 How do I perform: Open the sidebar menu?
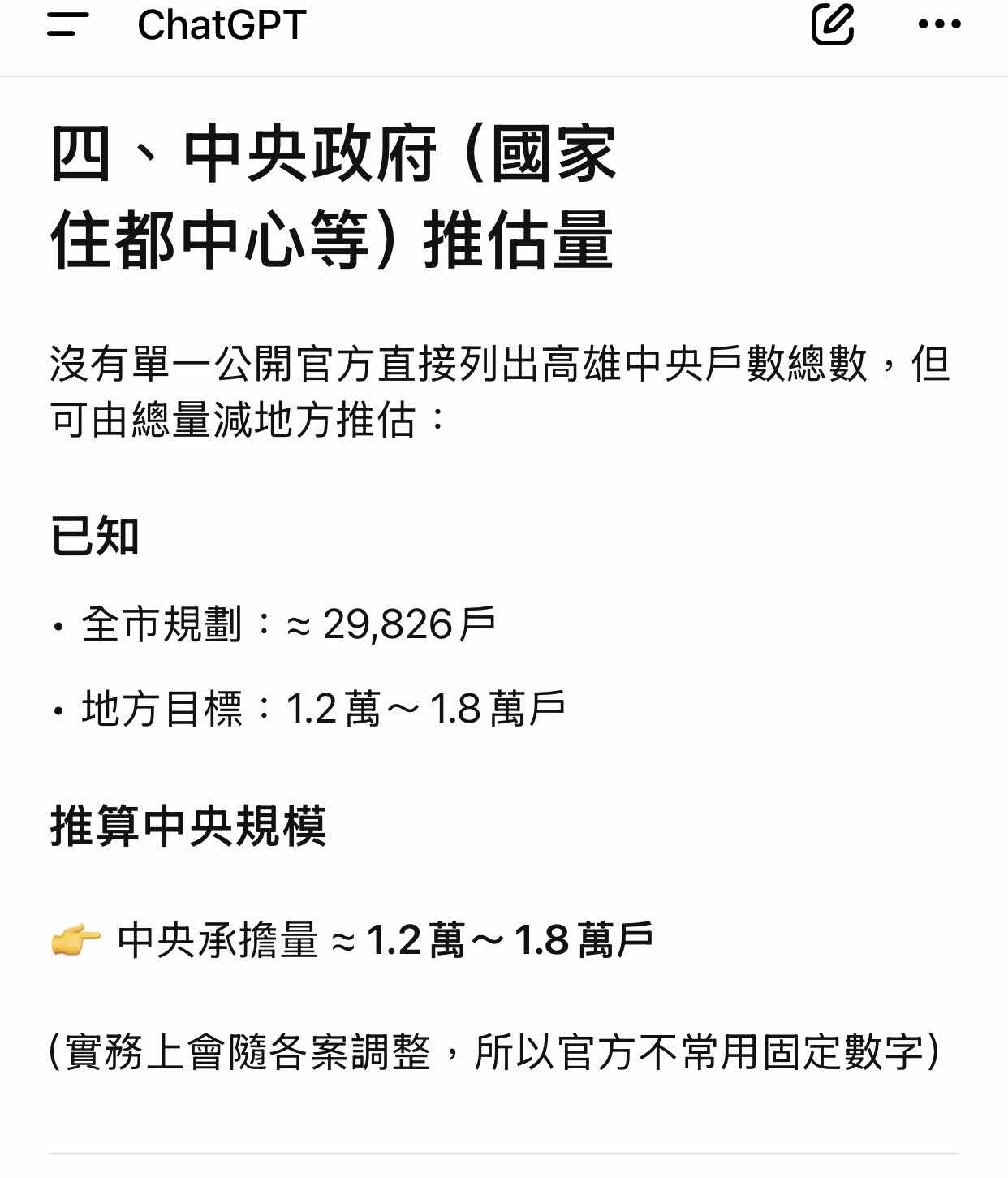[68, 24]
